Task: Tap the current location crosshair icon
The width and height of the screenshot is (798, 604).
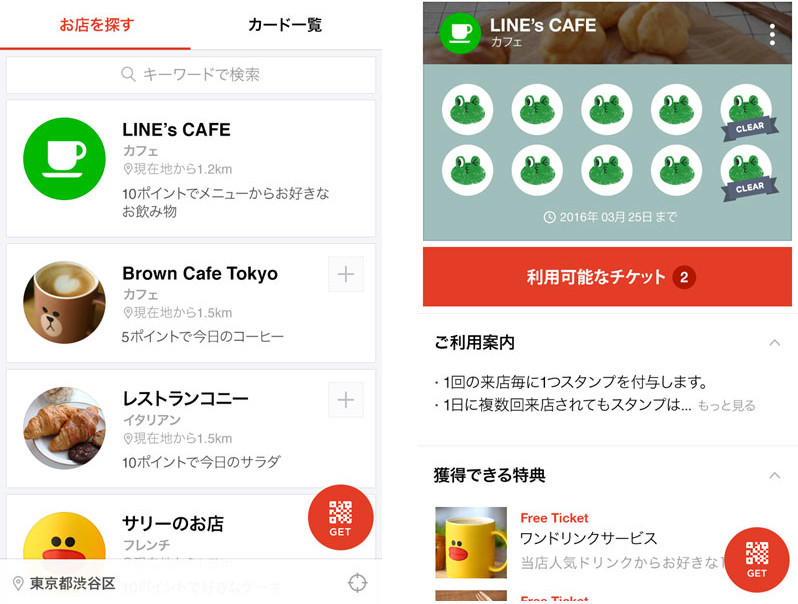Action: [357, 583]
